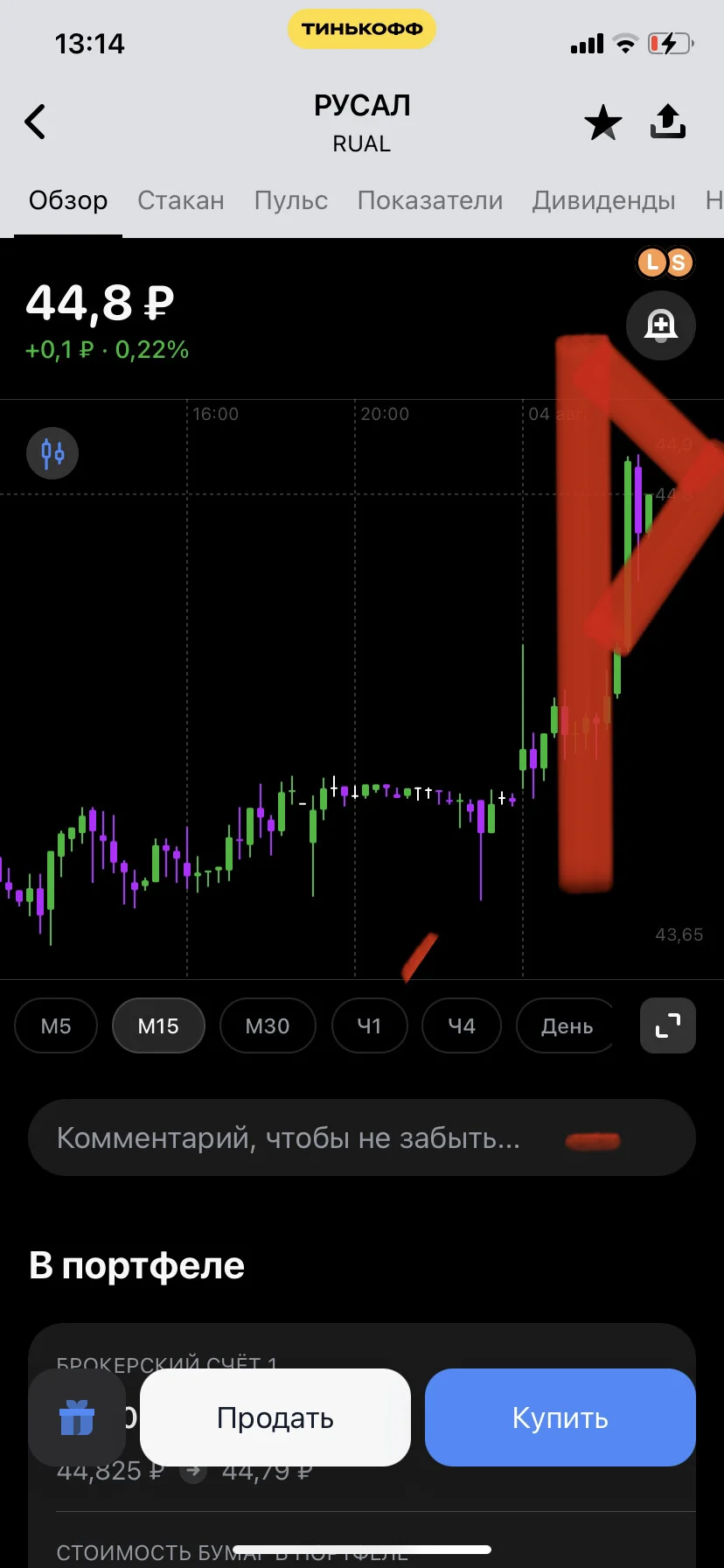This screenshot has height=1568, width=724.
Task: Go back using the arrow icon
Action: [35, 122]
